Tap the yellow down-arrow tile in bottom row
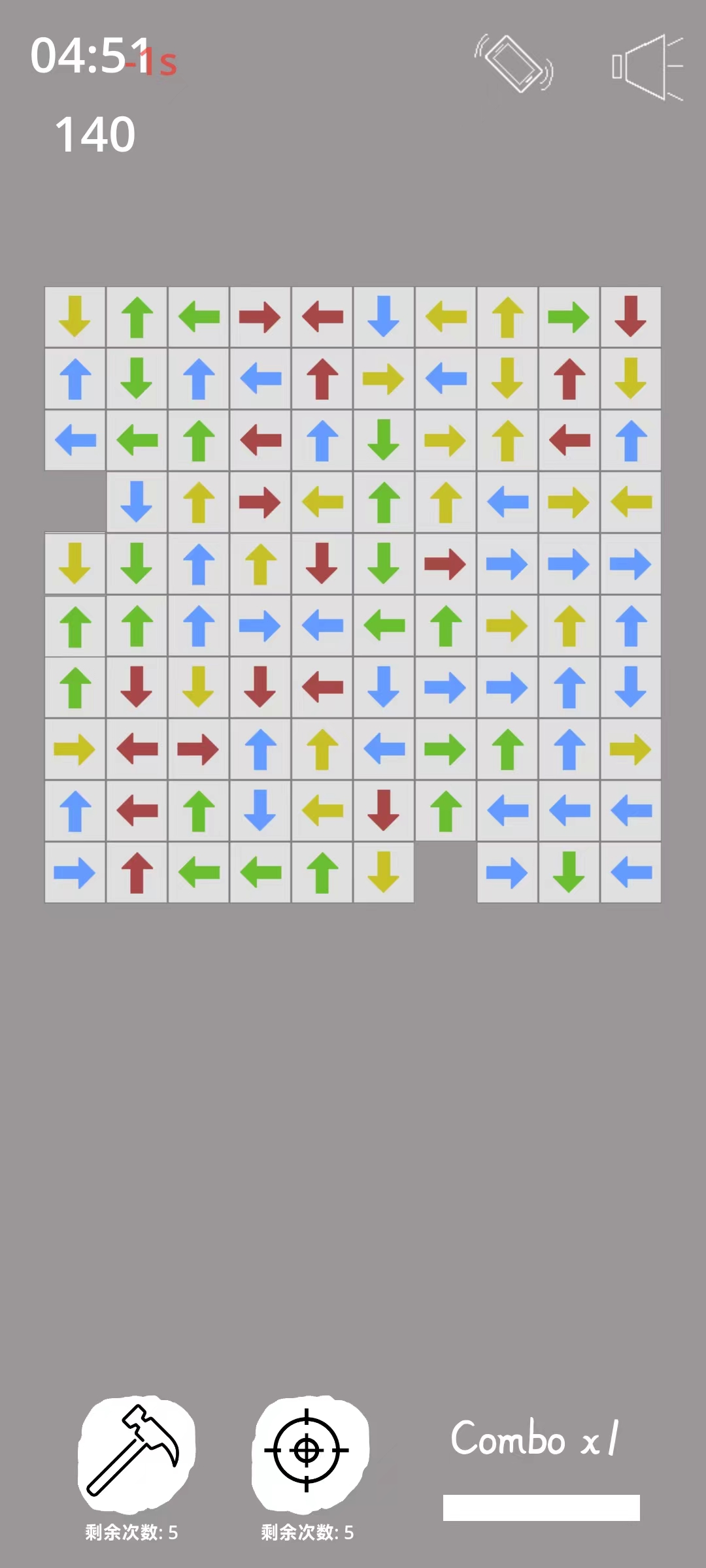Image resolution: width=706 pixels, height=1568 pixels. [384, 873]
